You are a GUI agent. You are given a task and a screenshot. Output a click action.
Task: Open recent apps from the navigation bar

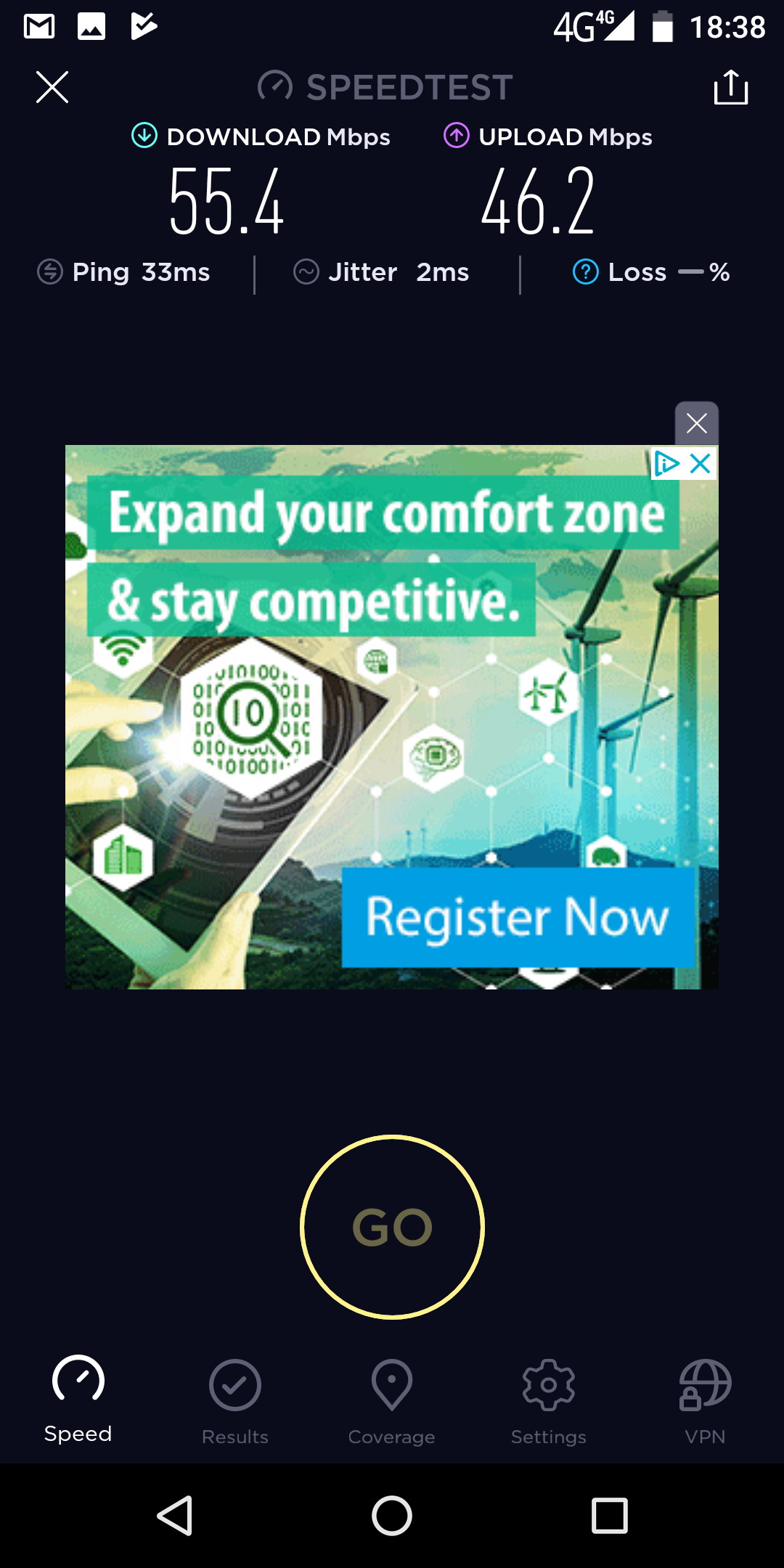pos(609,1516)
